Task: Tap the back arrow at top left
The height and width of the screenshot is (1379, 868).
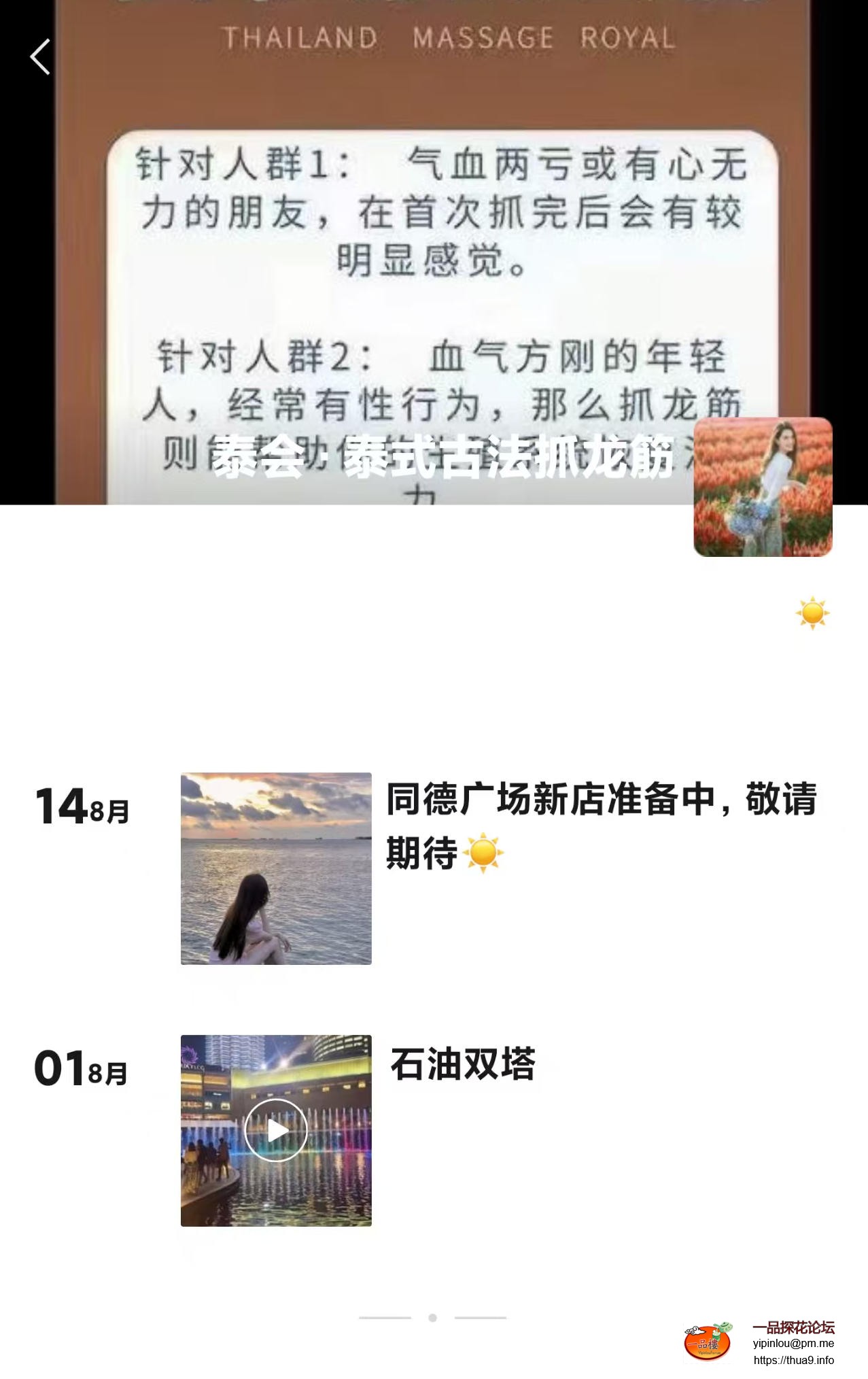Action: (41, 57)
